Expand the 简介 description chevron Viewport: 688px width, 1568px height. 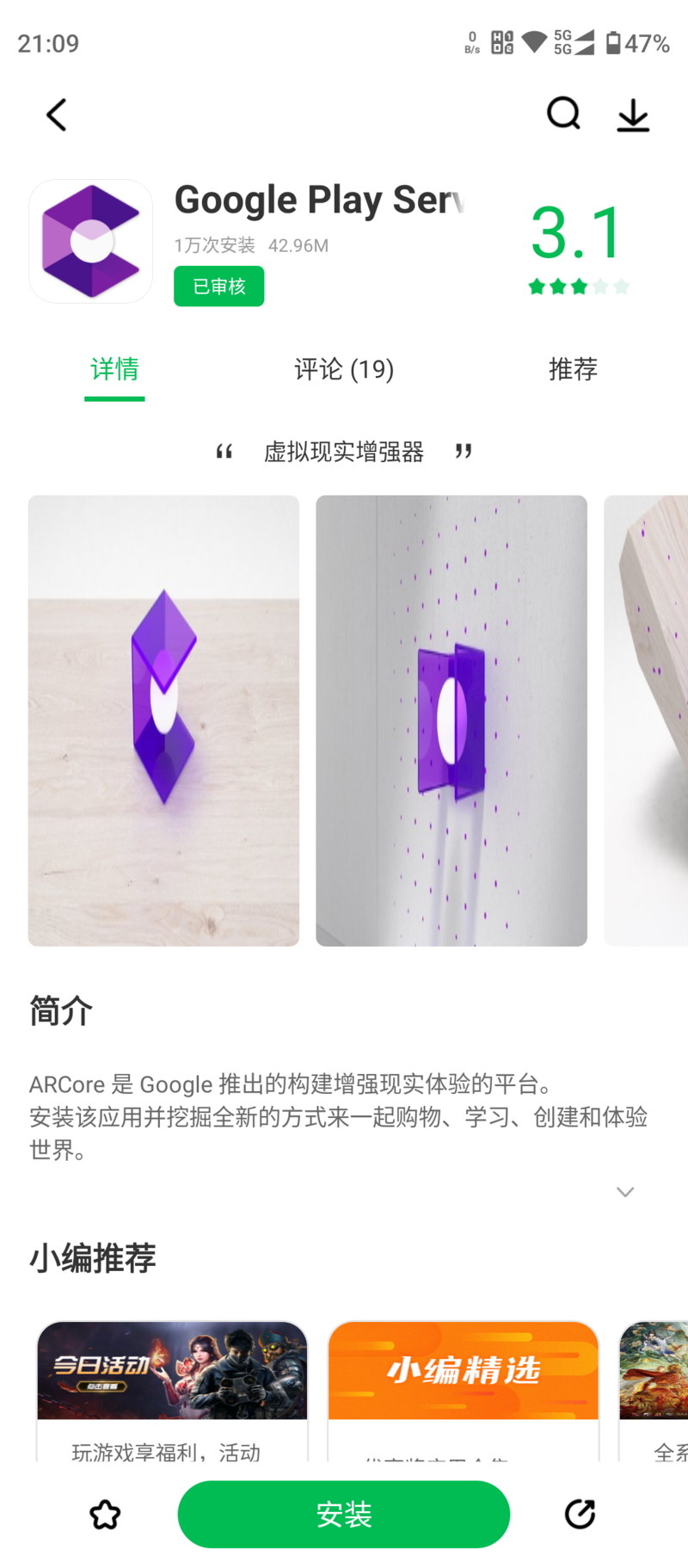tap(625, 1192)
